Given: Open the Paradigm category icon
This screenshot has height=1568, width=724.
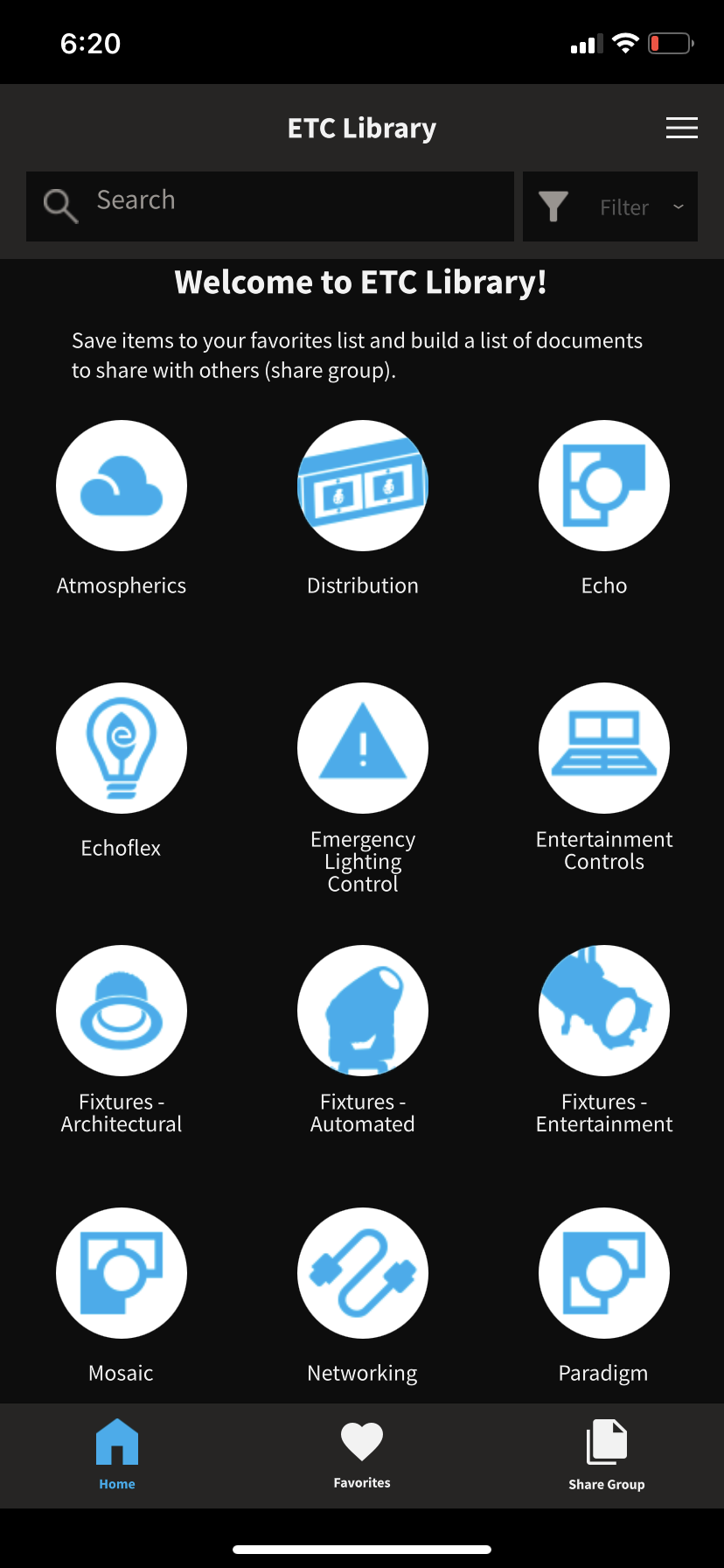Looking at the screenshot, I should pyautogui.click(x=603, y=1273).
